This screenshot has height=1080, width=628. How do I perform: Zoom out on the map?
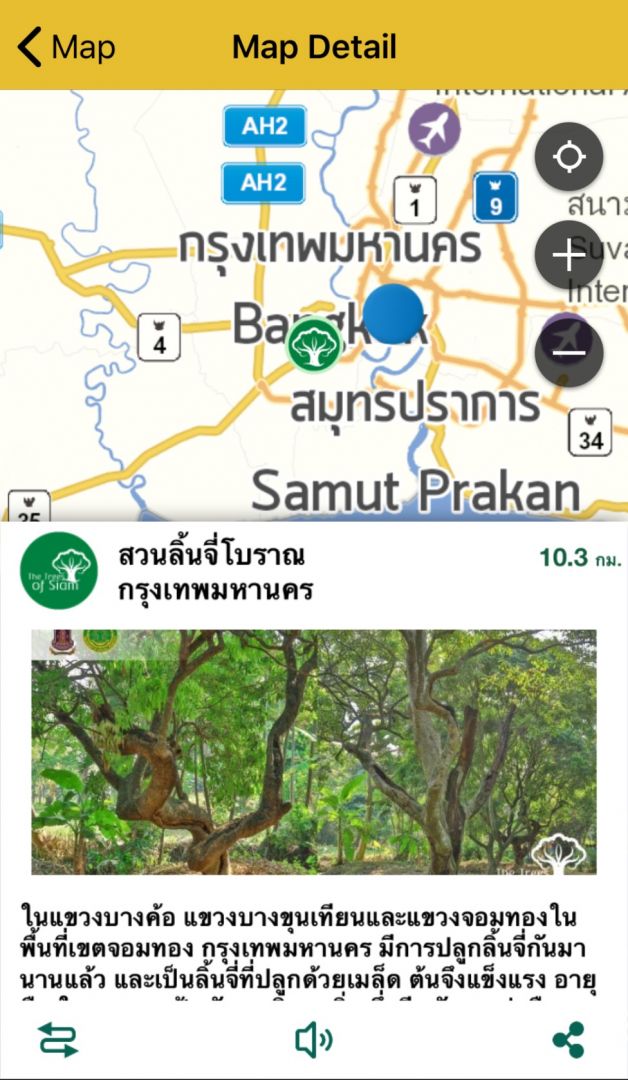pyautogui.click(x=569, y=353)
